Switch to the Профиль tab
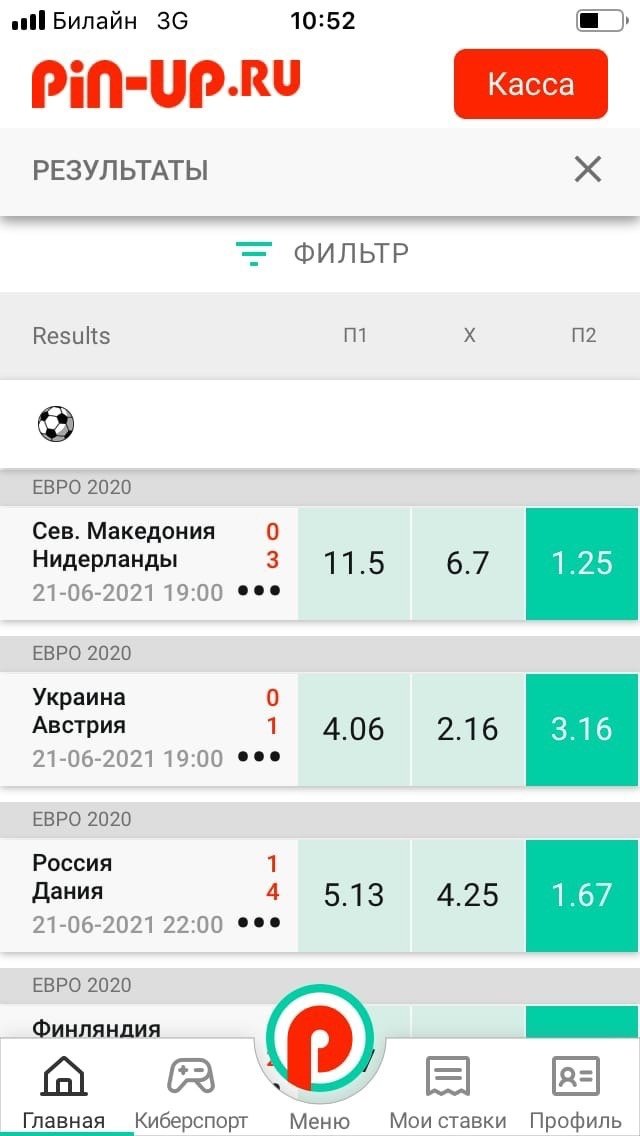640x1136 pixels. pyautogui.click(x=575, y=1092)
